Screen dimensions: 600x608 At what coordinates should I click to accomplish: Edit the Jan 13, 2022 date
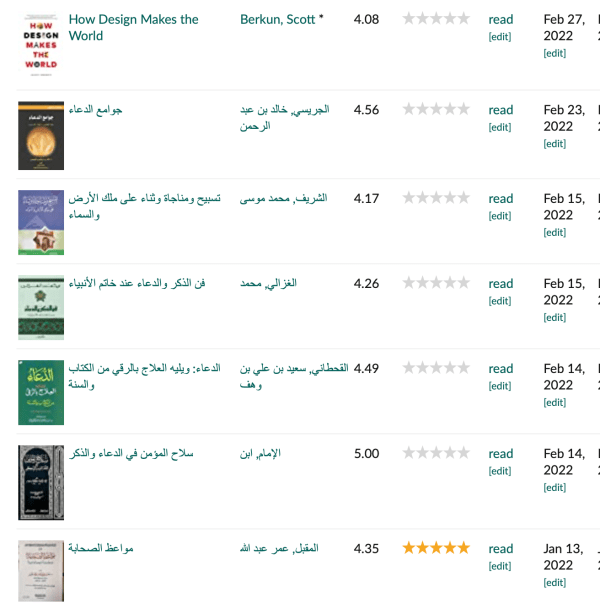point(554,582)
